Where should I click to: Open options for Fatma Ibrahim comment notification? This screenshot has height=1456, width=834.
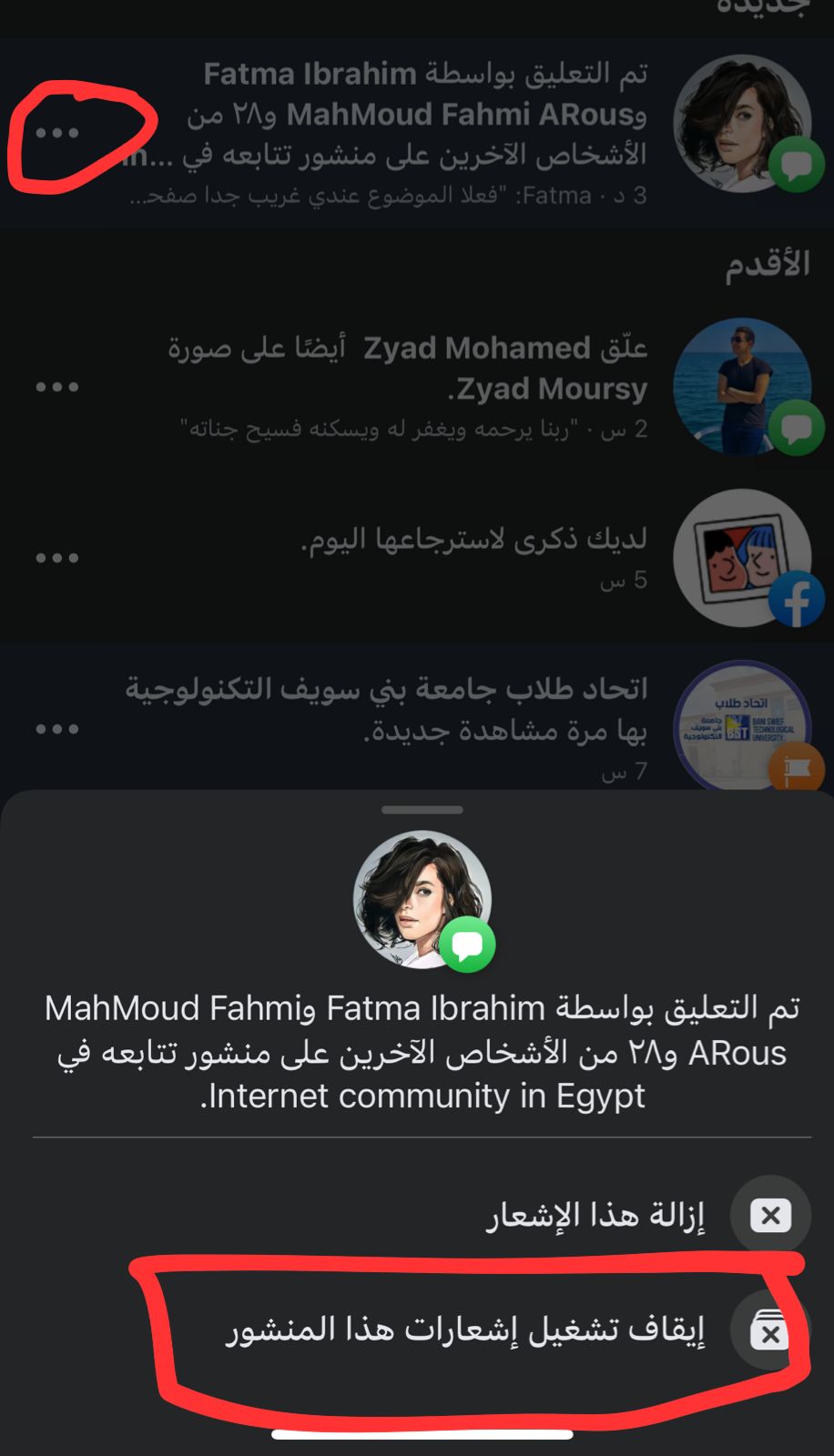pos(57,133)
